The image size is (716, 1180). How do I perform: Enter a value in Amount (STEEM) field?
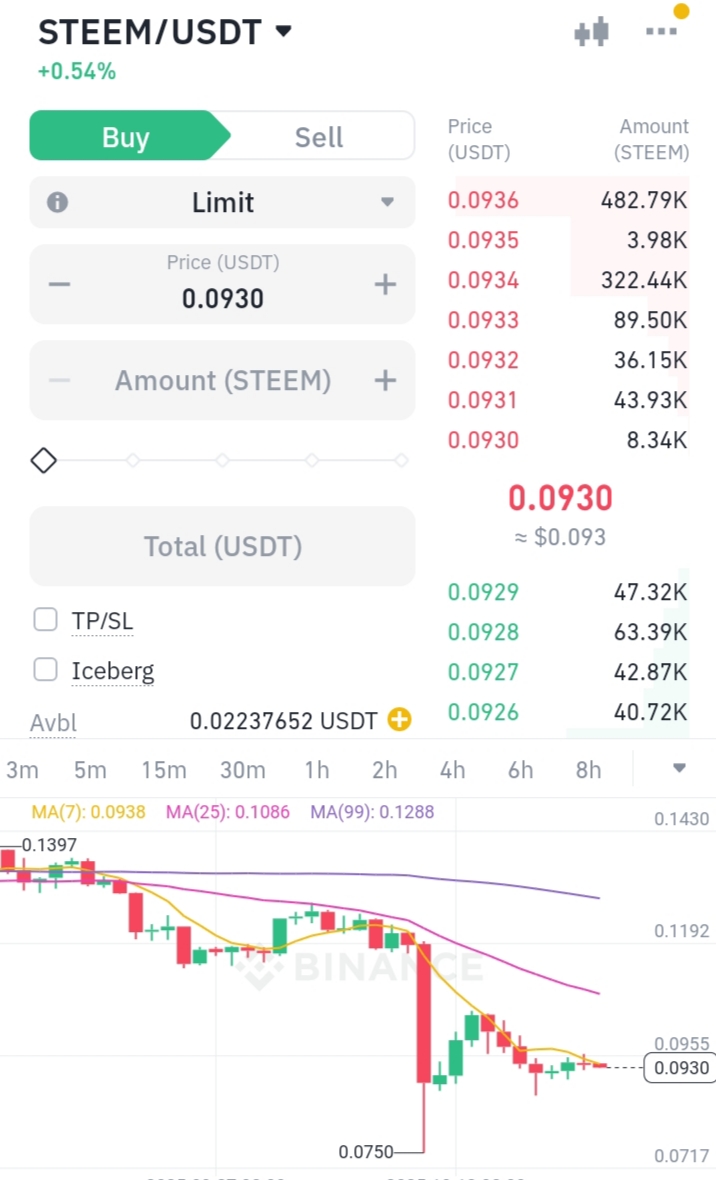[x=222, y=381]
